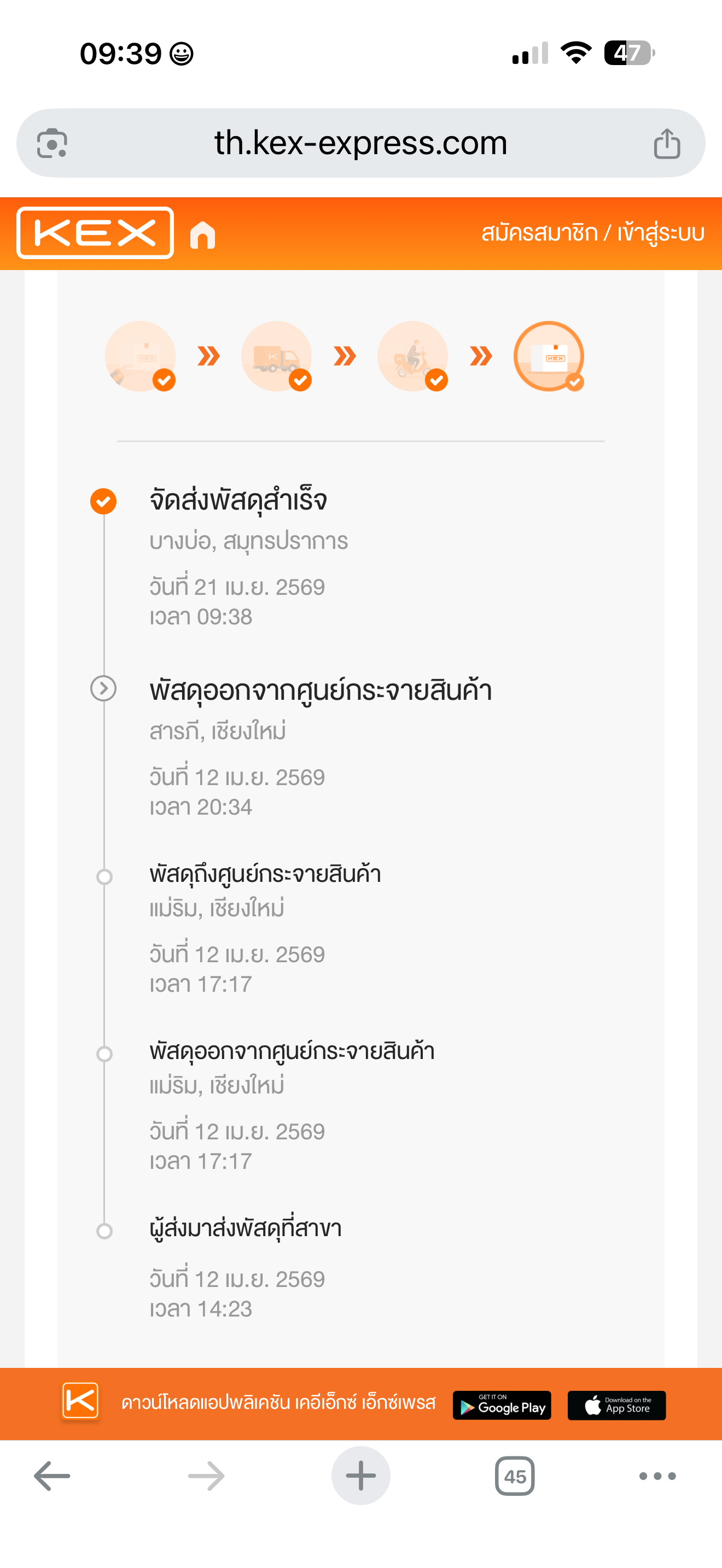The image size is (722, 1568).
Task: Open the KEX home icon
Action: (203, 235)
